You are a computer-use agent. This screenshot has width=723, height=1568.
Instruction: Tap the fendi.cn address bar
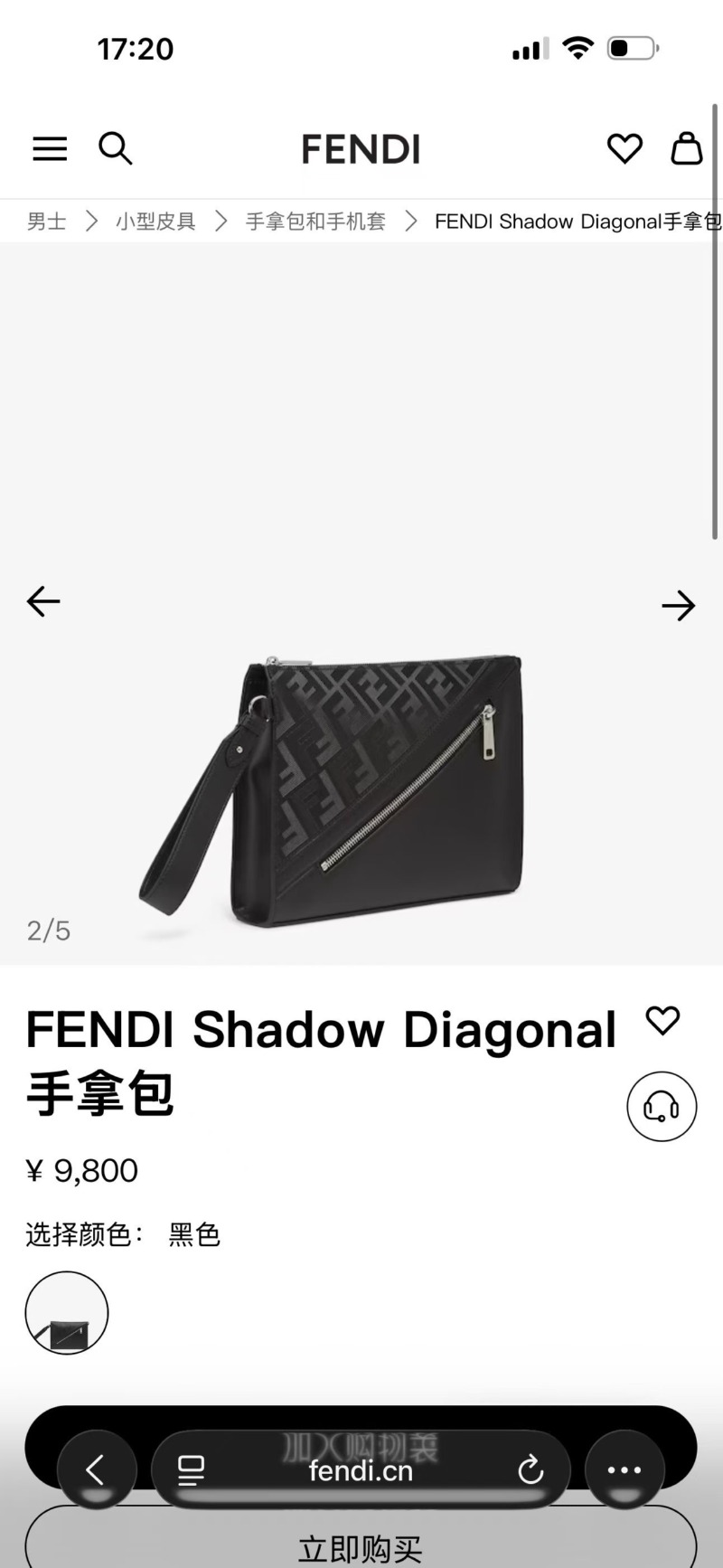[361, 1471]
